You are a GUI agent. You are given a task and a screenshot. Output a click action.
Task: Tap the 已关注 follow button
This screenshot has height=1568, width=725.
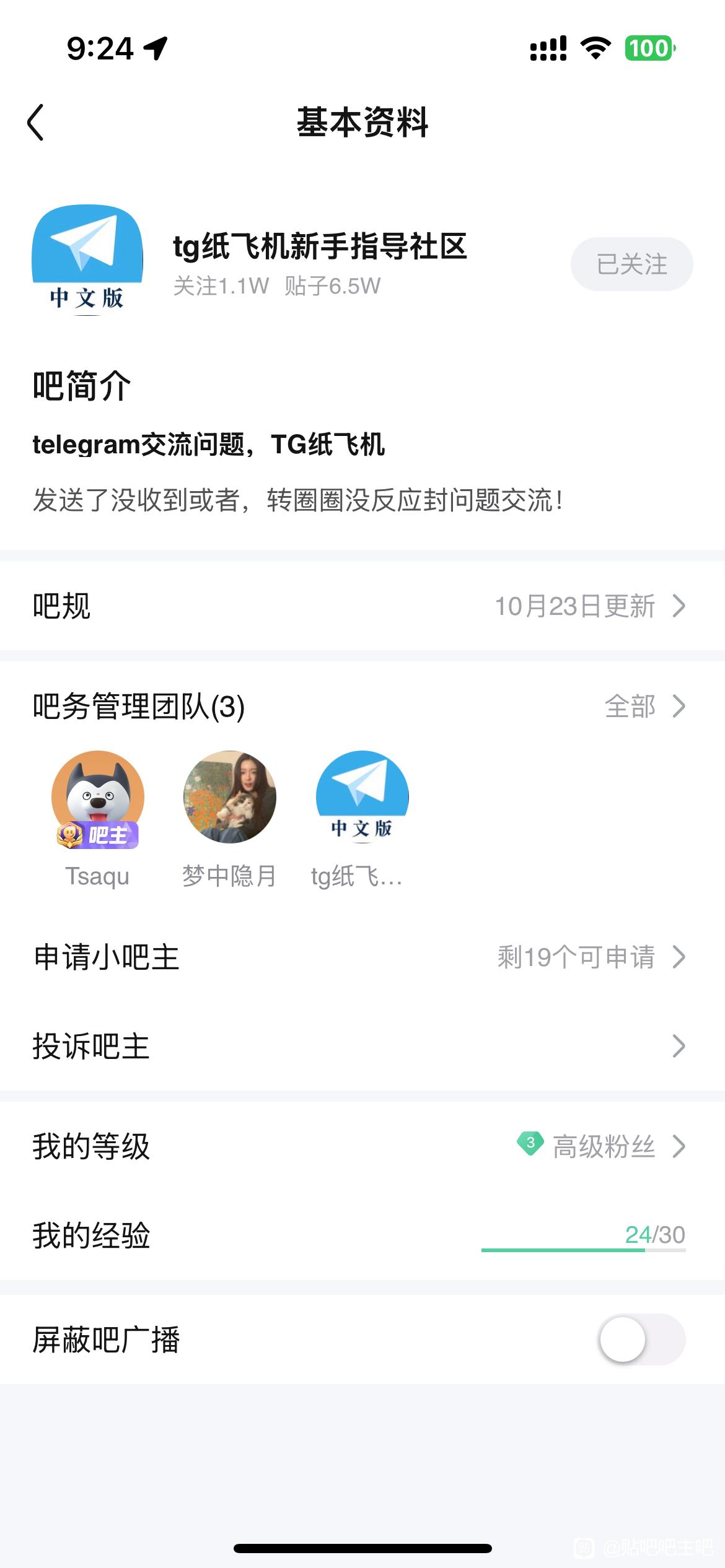[x=631, y=264]
